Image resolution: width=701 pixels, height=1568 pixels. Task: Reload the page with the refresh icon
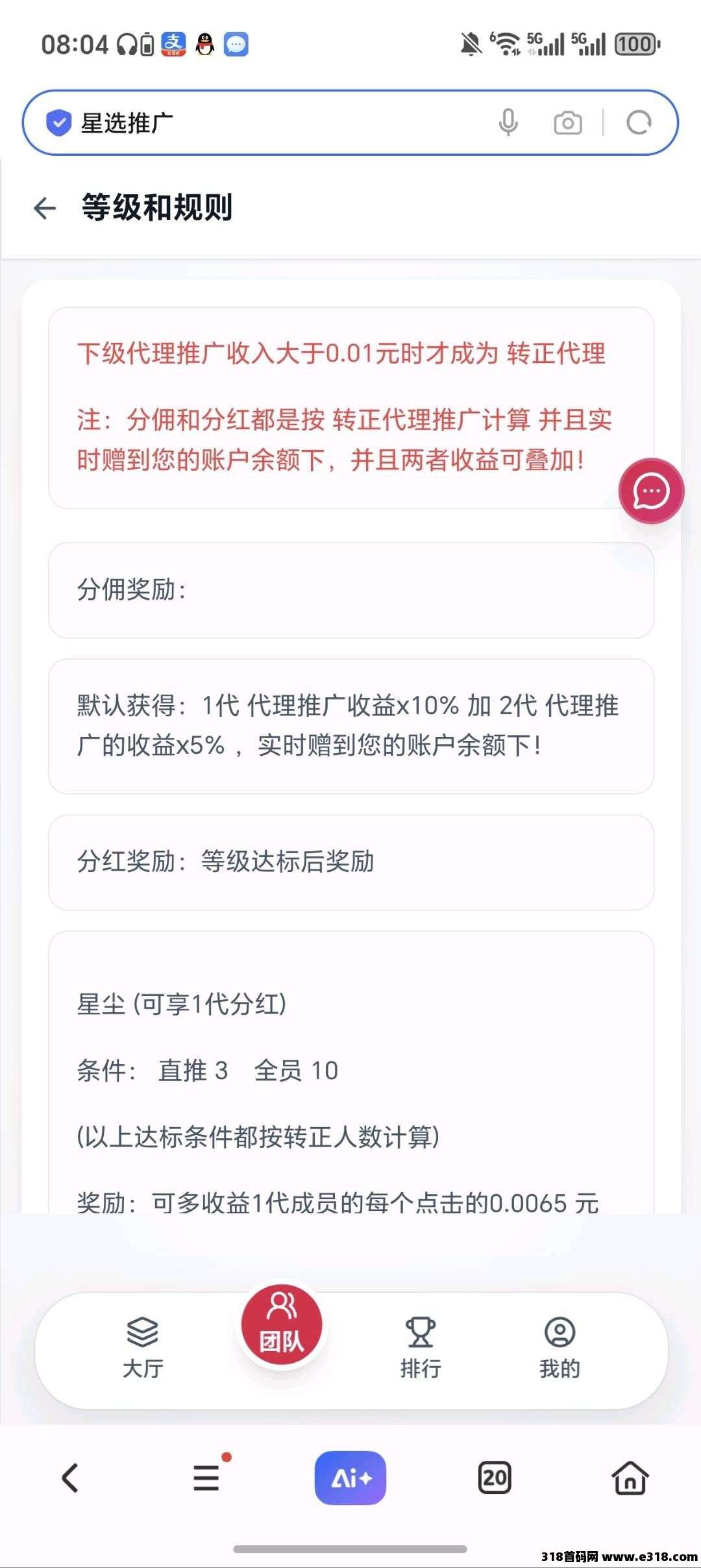click(639, 123)
